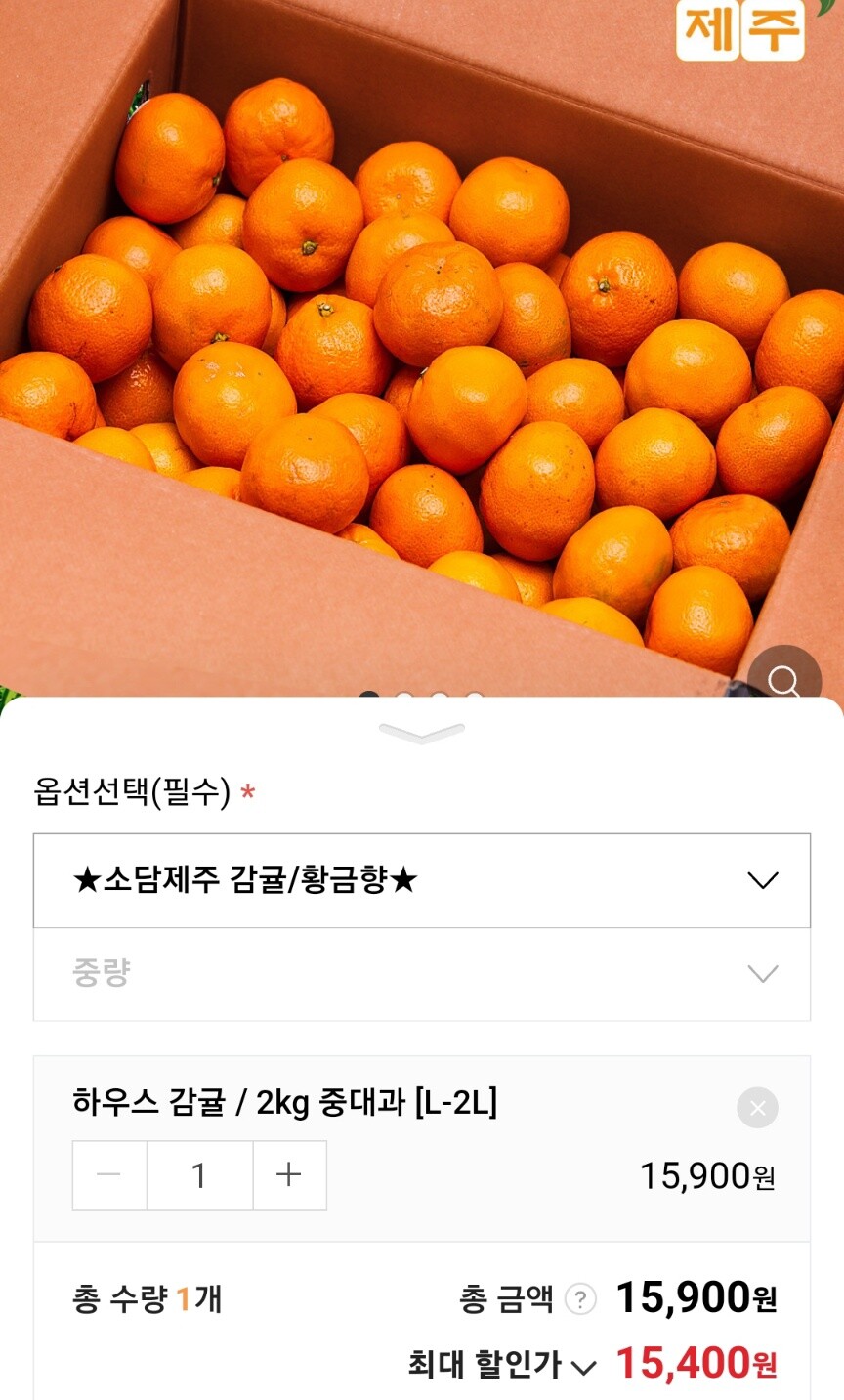This screenshot has height=1400, width=844.
Task: Click the X on the selected item card
Action: coord(757,1107)
